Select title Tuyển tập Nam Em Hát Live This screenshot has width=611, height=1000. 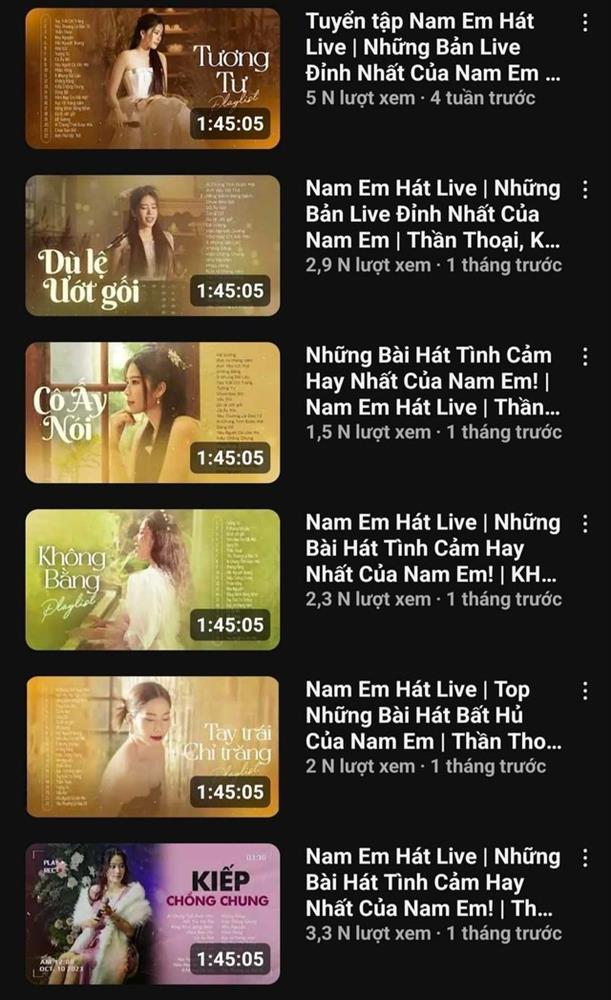click(x=432, y=47)
